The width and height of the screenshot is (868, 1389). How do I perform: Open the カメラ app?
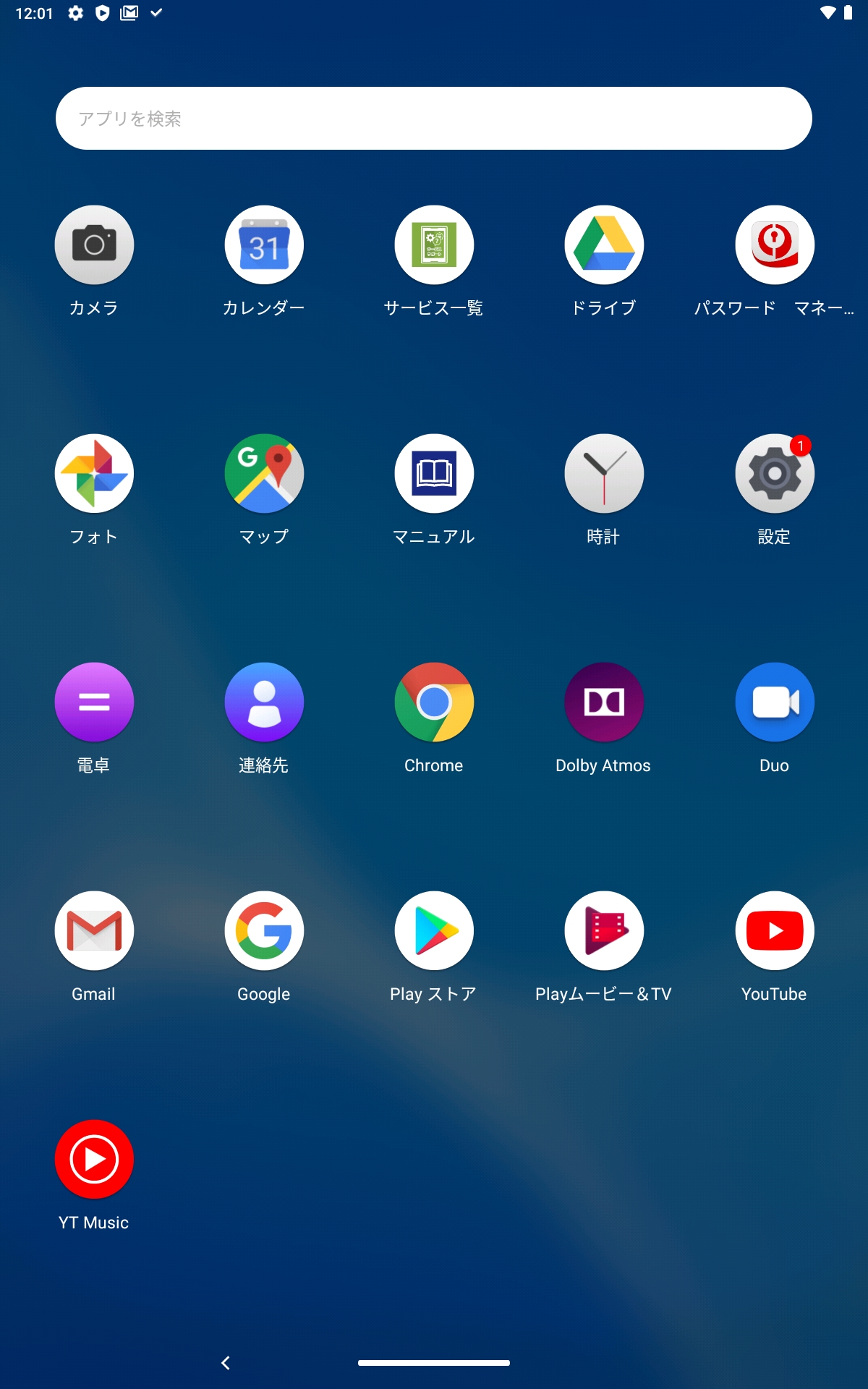coord(94,245)
